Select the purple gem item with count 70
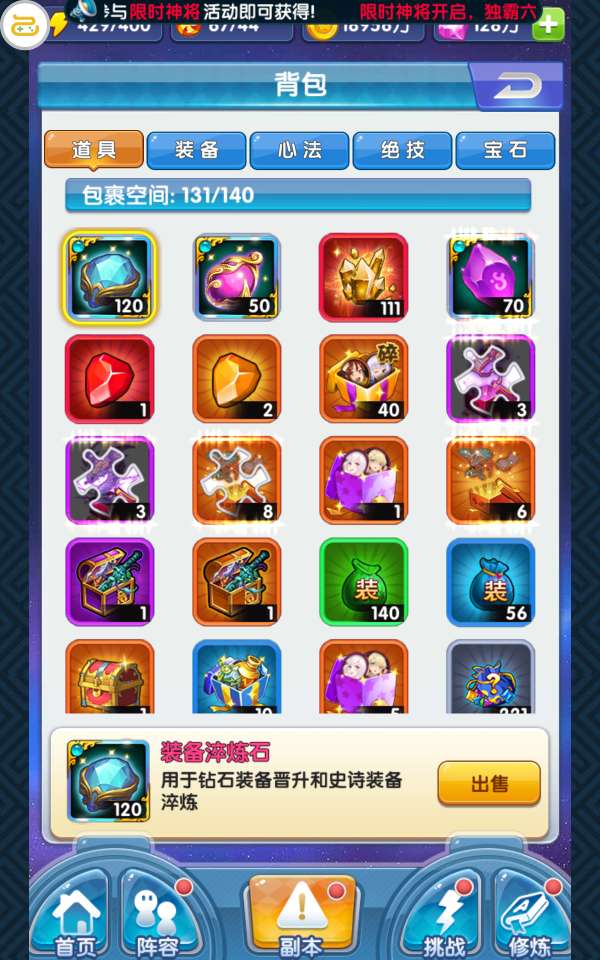The image size is (600, 960). point(490,277)
